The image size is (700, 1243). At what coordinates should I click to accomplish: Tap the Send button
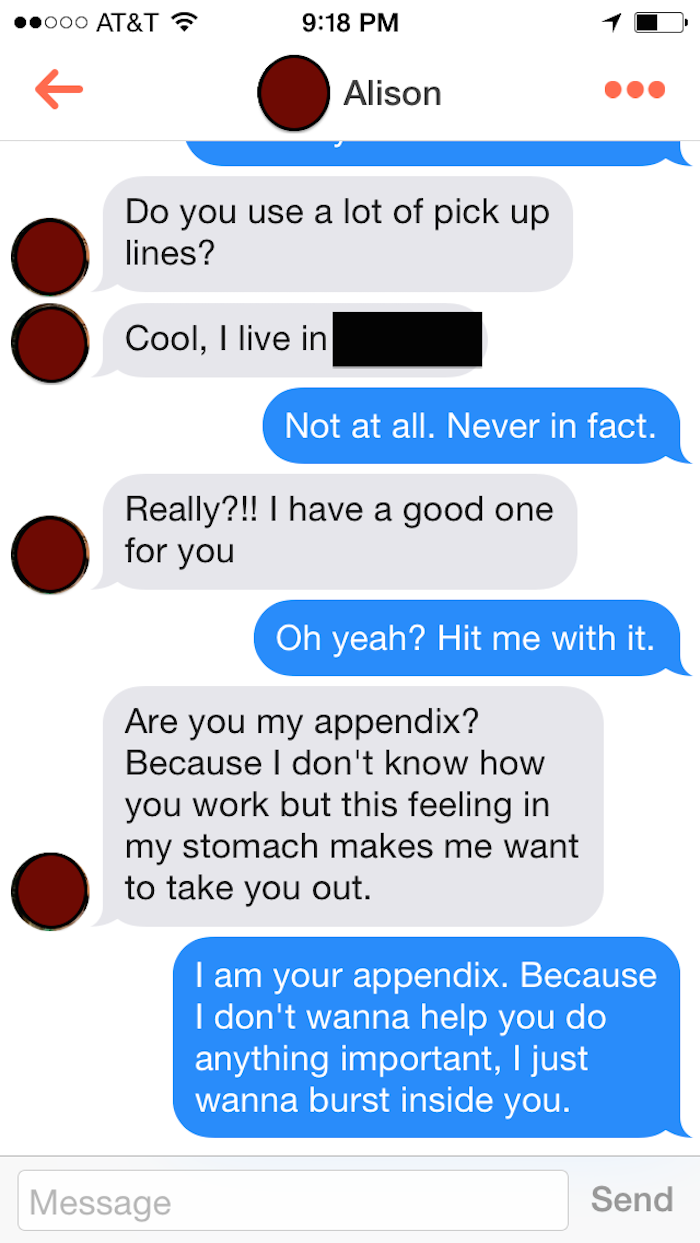(x=631, y=1199)
